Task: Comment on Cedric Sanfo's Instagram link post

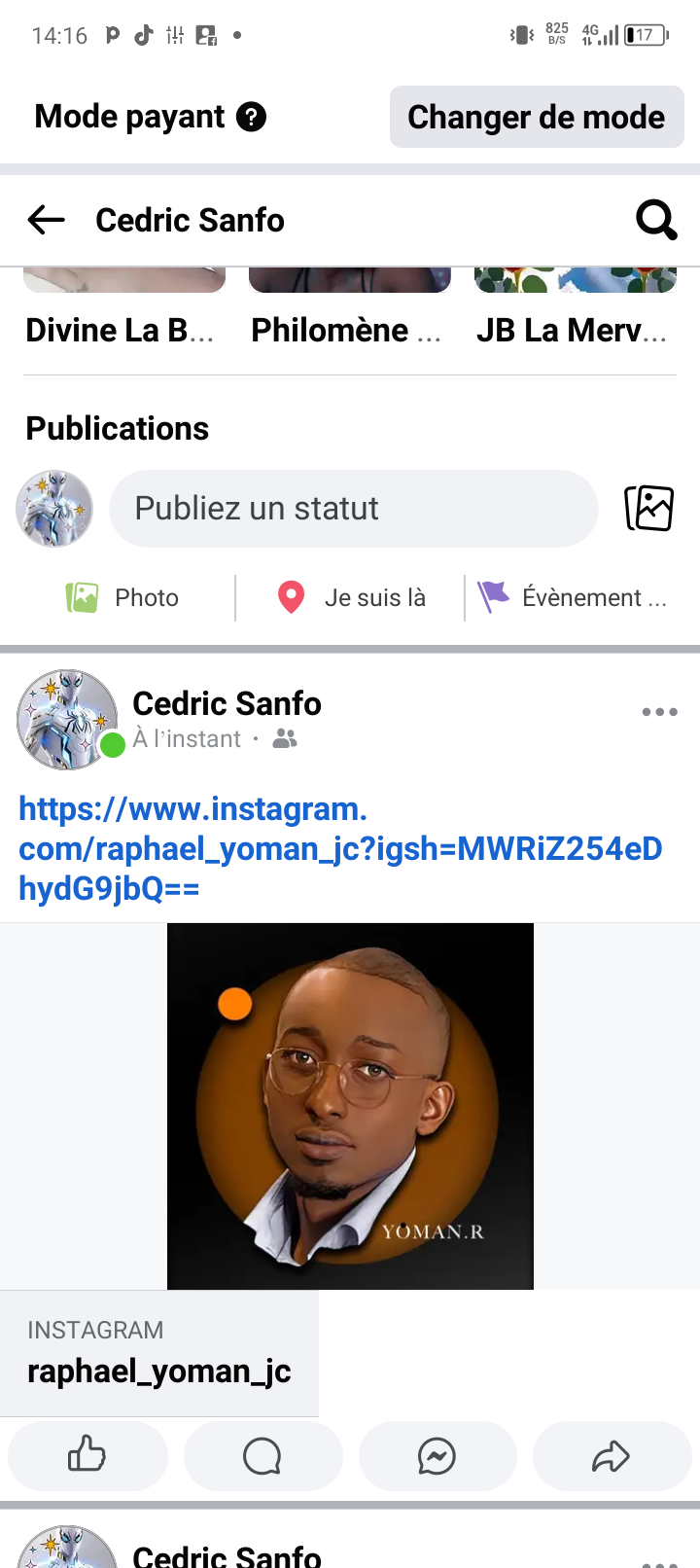Action: (262, 1456)
